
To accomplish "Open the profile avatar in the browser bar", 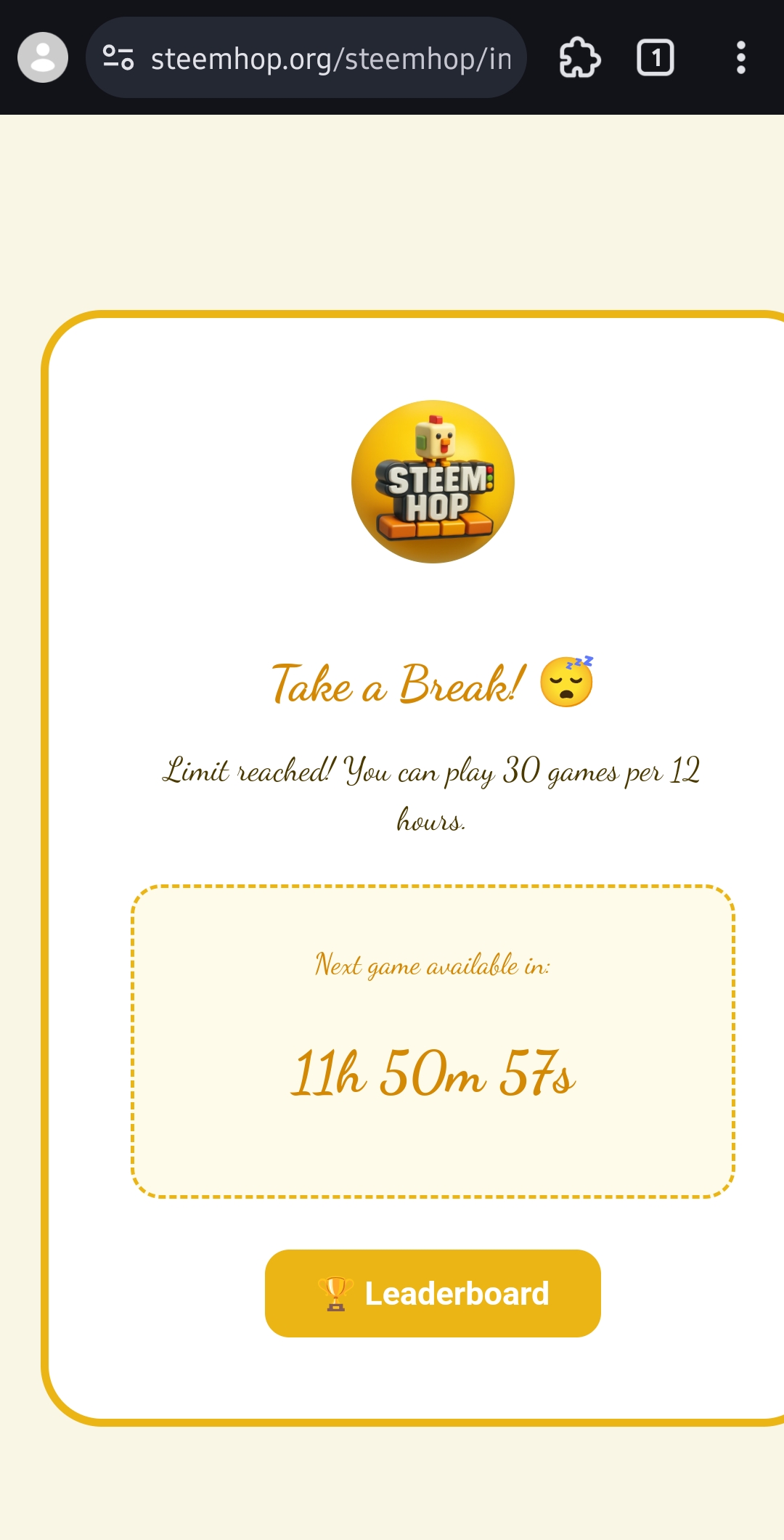I will pos(43,57).
